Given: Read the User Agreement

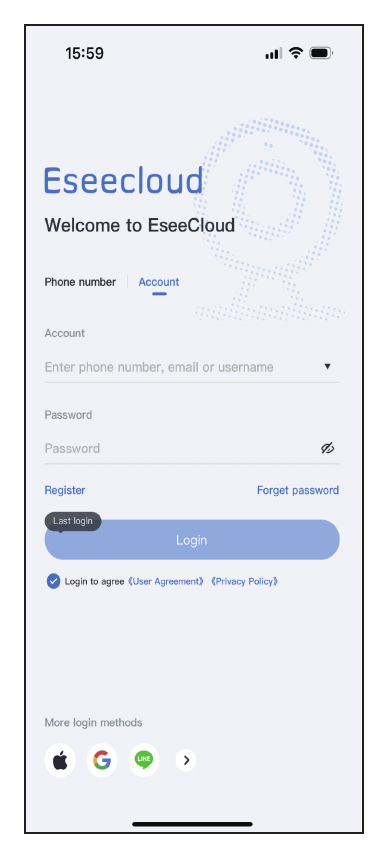Looking at the screenshot, I should click(166, 581).
